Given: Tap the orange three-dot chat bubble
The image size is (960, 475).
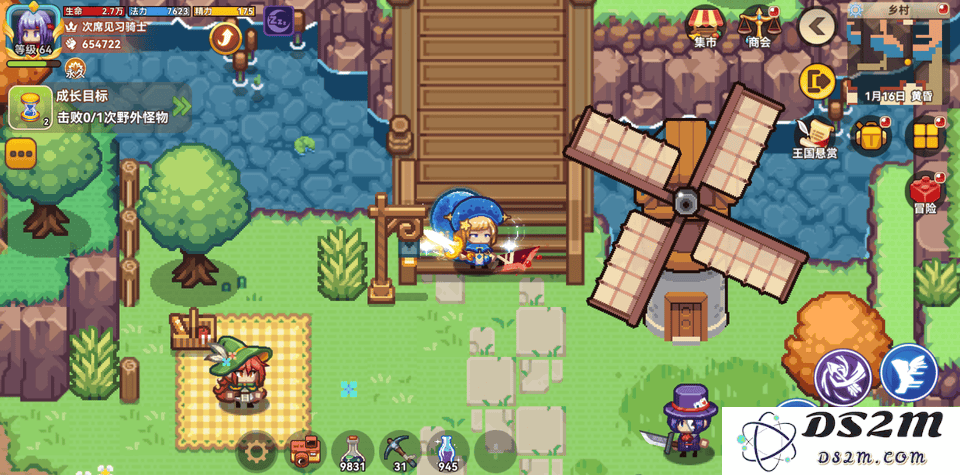Looking at the screenshot, I should pos(22,154).
